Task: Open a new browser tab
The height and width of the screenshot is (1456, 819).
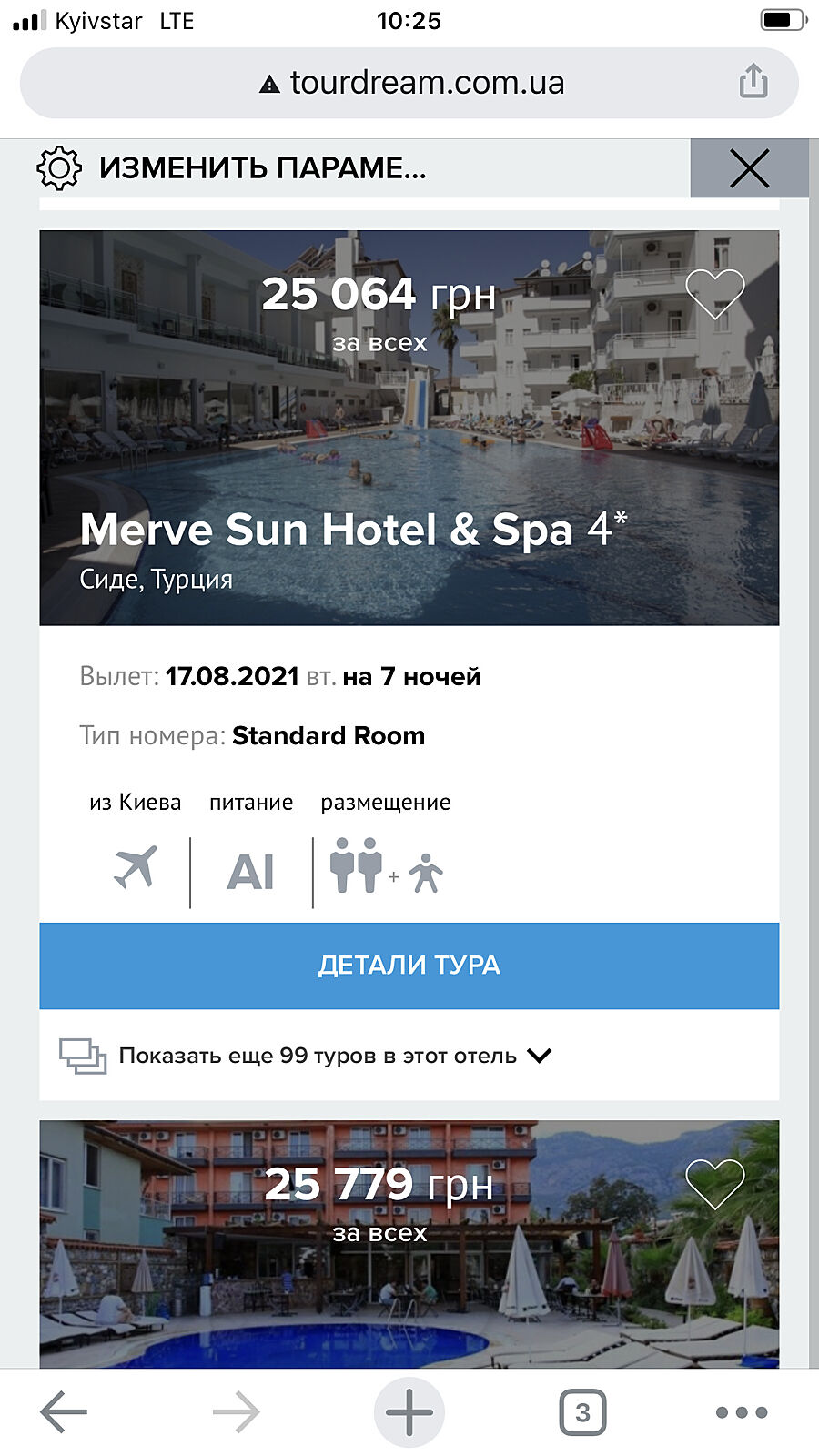Action: [x=409, y=1412]
